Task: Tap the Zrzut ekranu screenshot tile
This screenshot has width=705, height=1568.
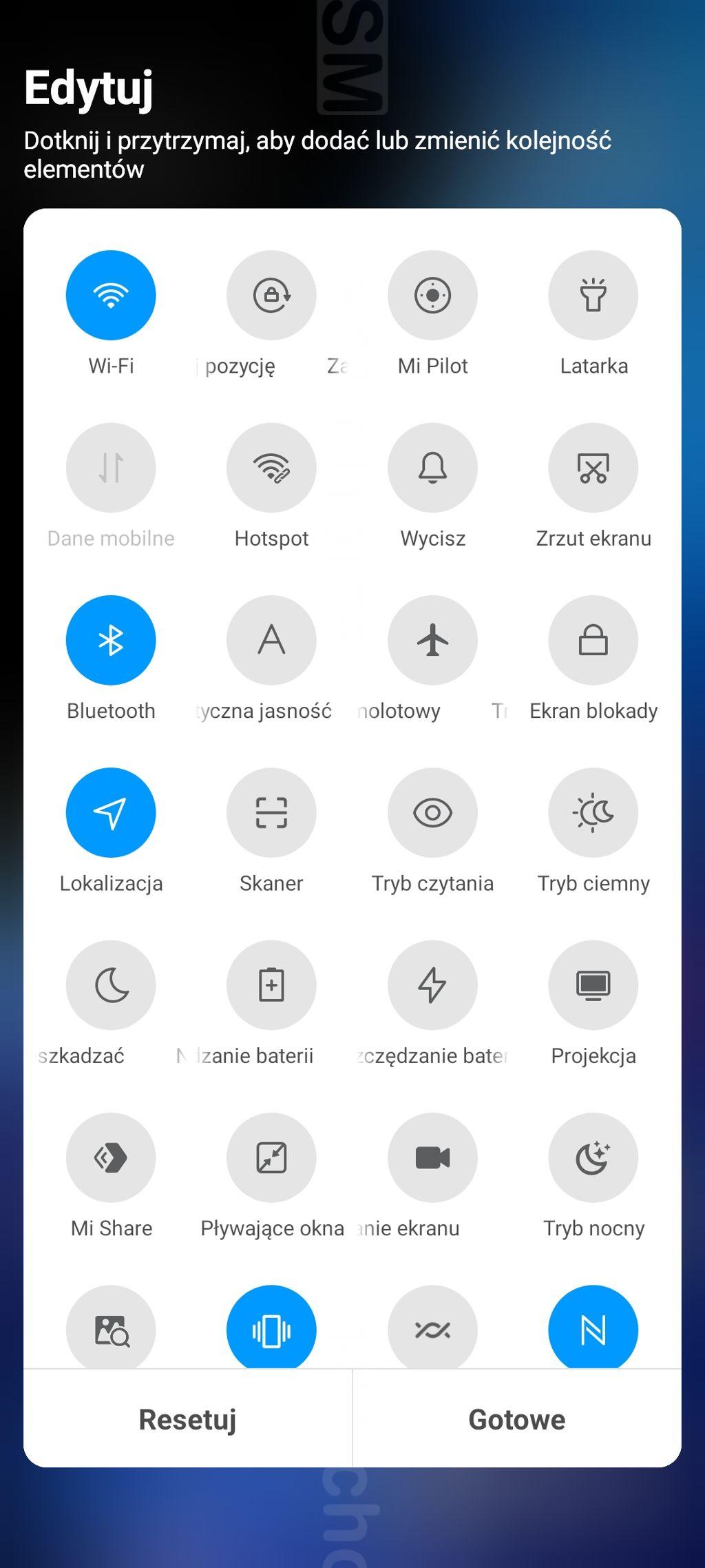Action: (593, 468)
